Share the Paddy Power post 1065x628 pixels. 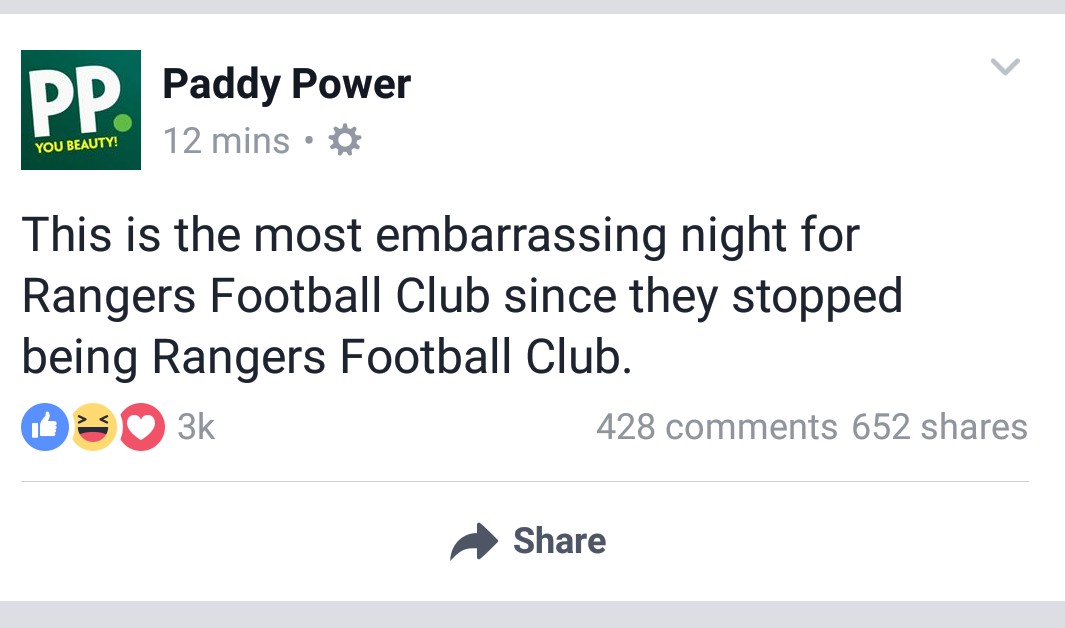(529, 542)
